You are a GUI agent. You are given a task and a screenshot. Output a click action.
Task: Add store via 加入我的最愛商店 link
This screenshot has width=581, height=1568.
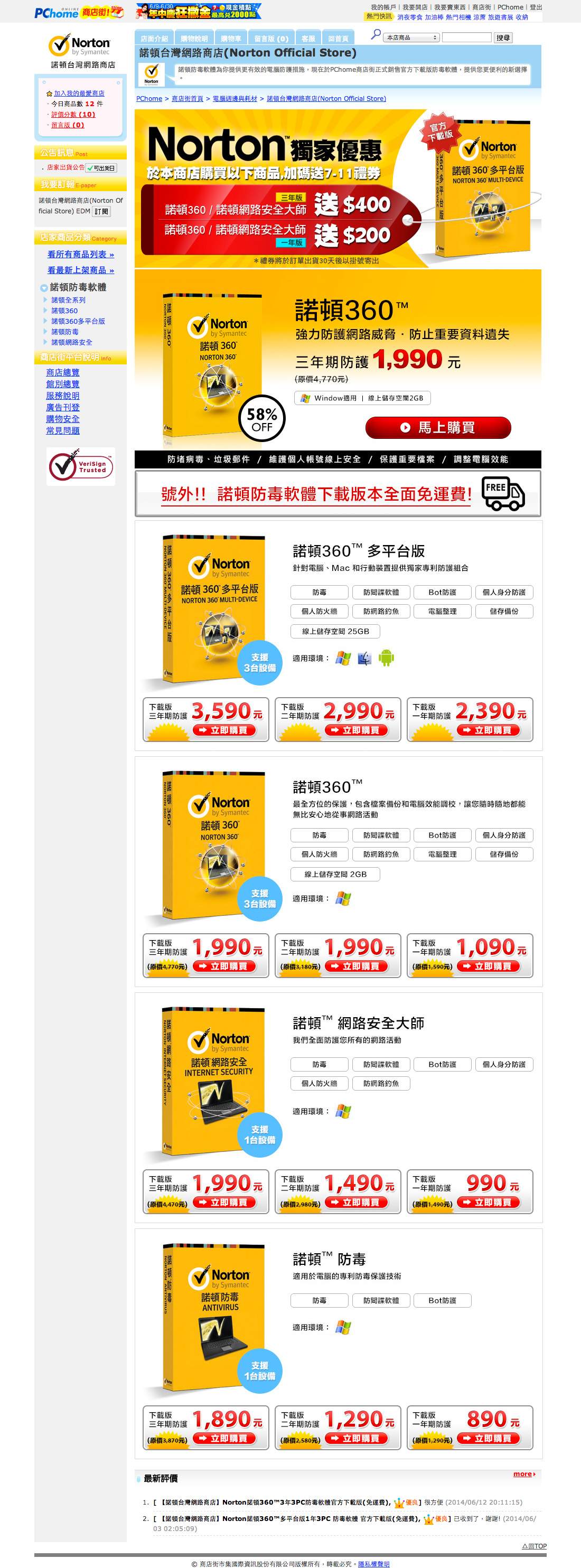coord(79,93)
